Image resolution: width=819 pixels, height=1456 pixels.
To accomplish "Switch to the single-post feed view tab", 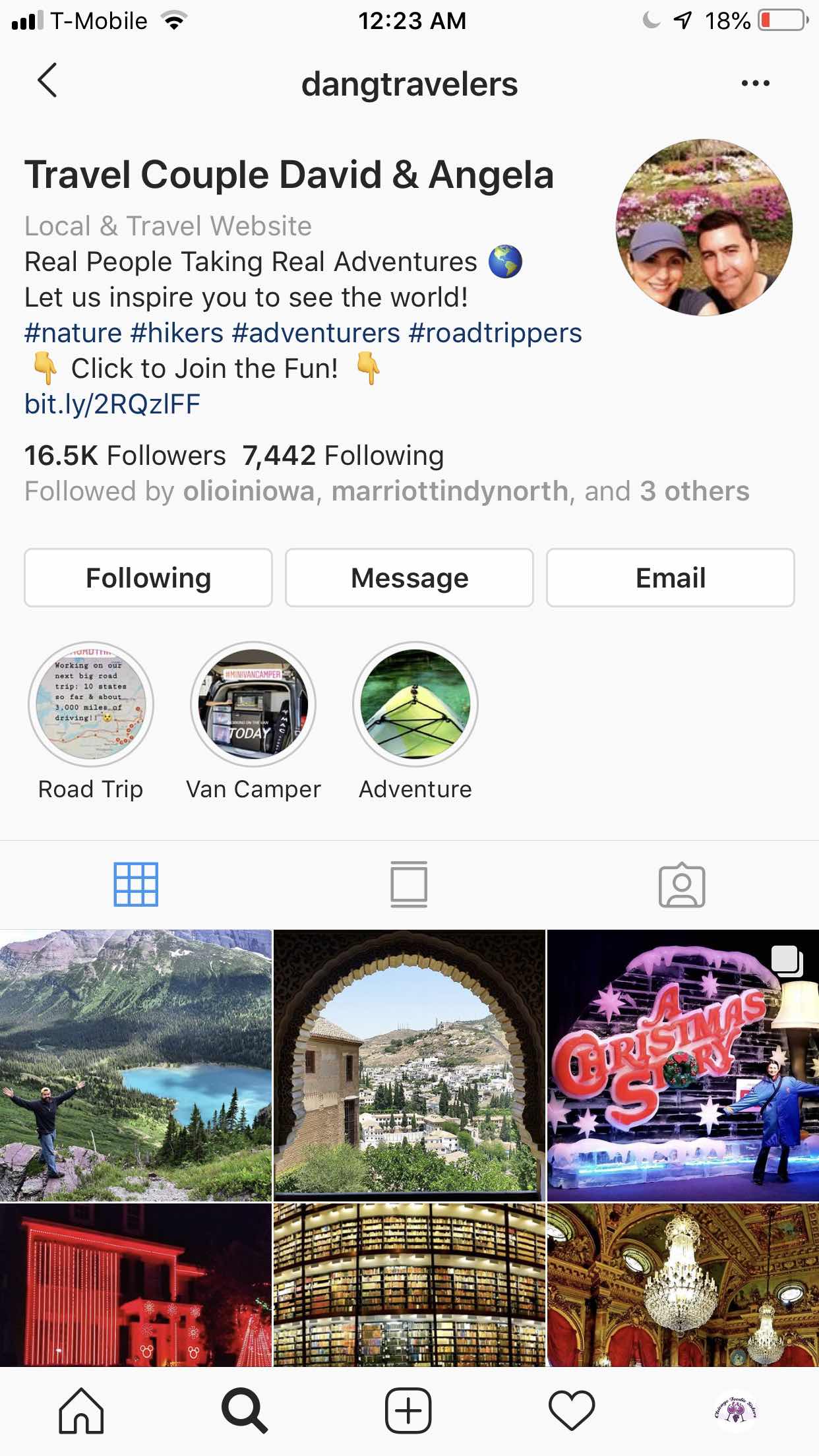I will pyautogui.click(x=409, y=884).
